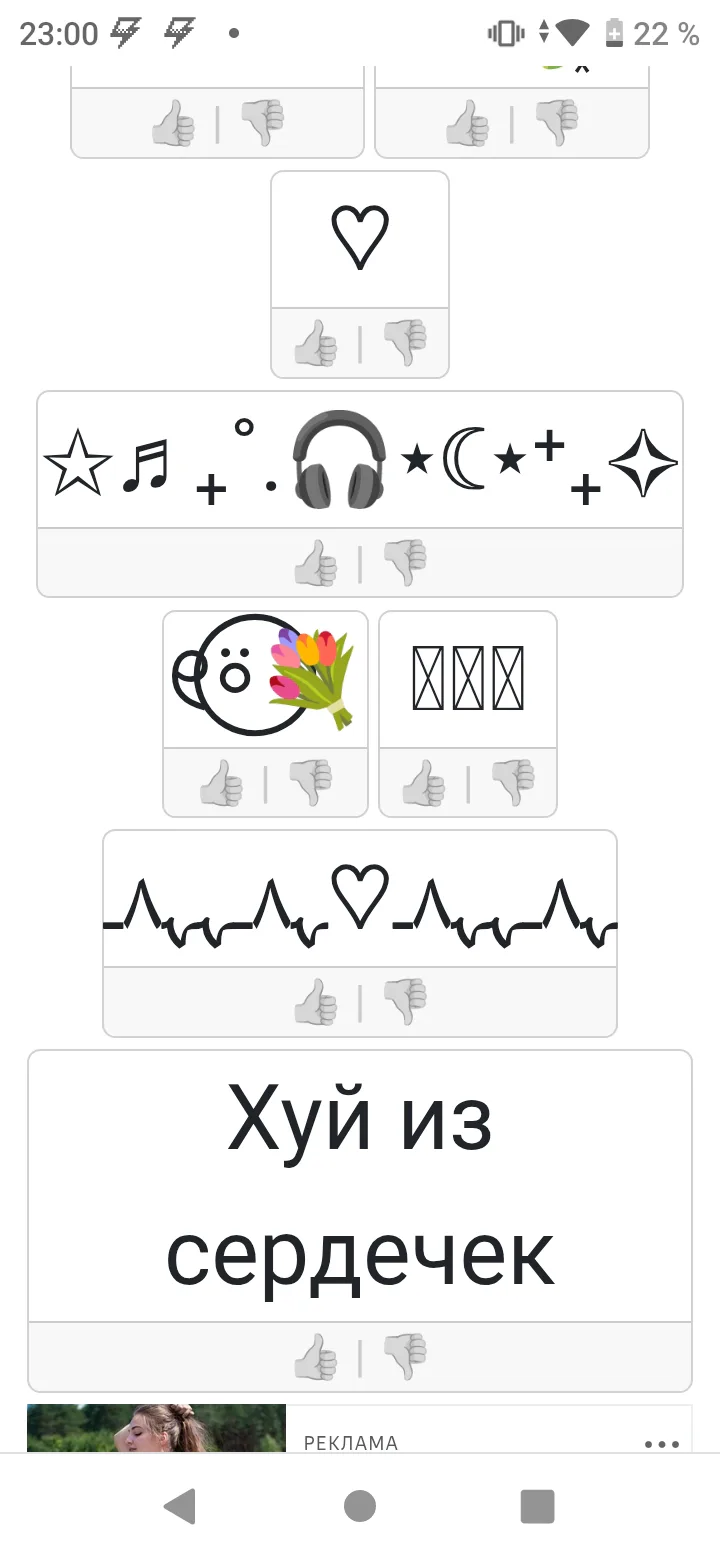Dislike the headphones and stars combo
Screen dimensions: 720x1560
click(405, 563)
